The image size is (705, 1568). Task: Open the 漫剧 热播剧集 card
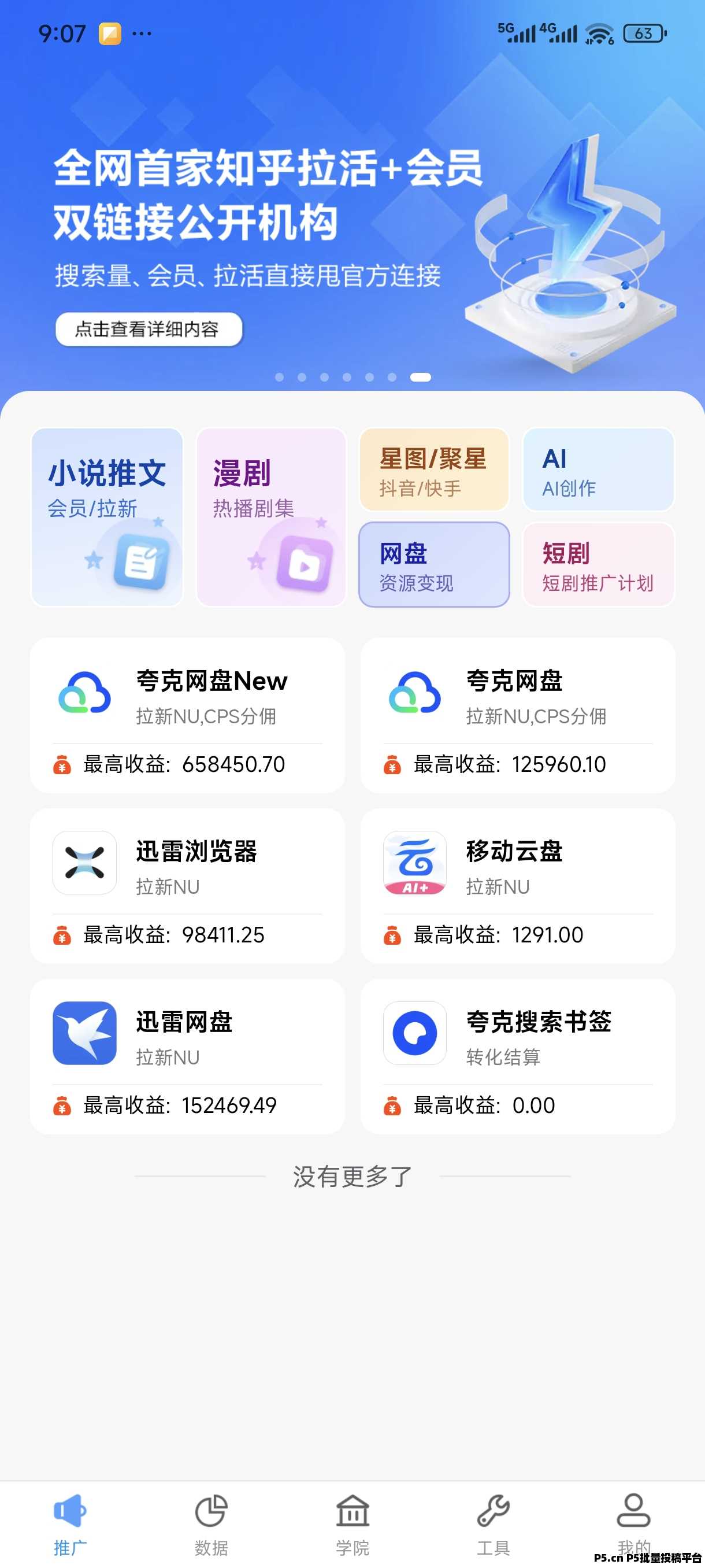(x=270, y=517)
